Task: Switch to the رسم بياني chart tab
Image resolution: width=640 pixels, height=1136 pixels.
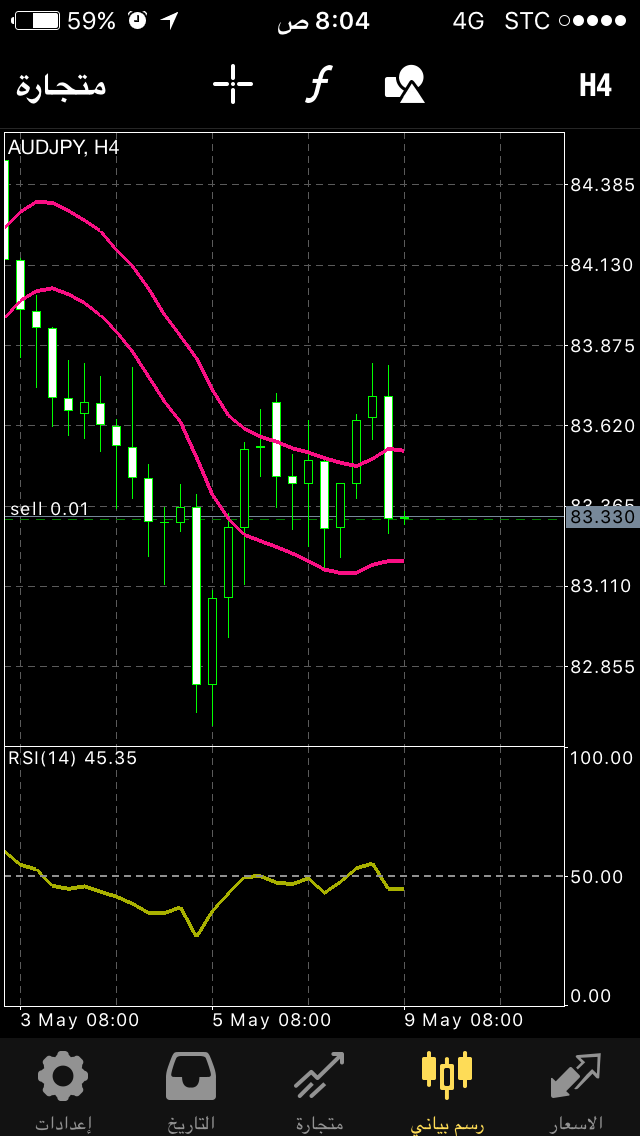Action: 447,1090
